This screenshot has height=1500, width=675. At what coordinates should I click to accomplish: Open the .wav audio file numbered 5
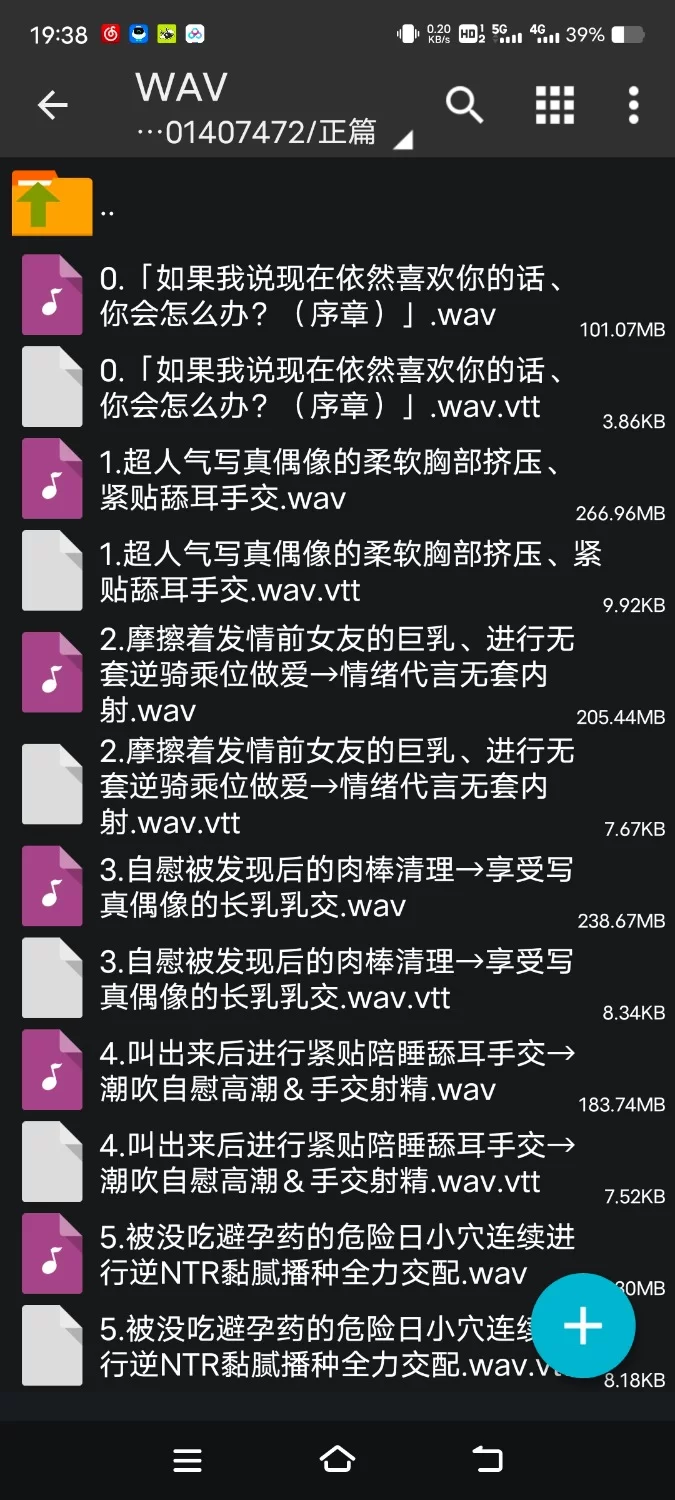300,1255
